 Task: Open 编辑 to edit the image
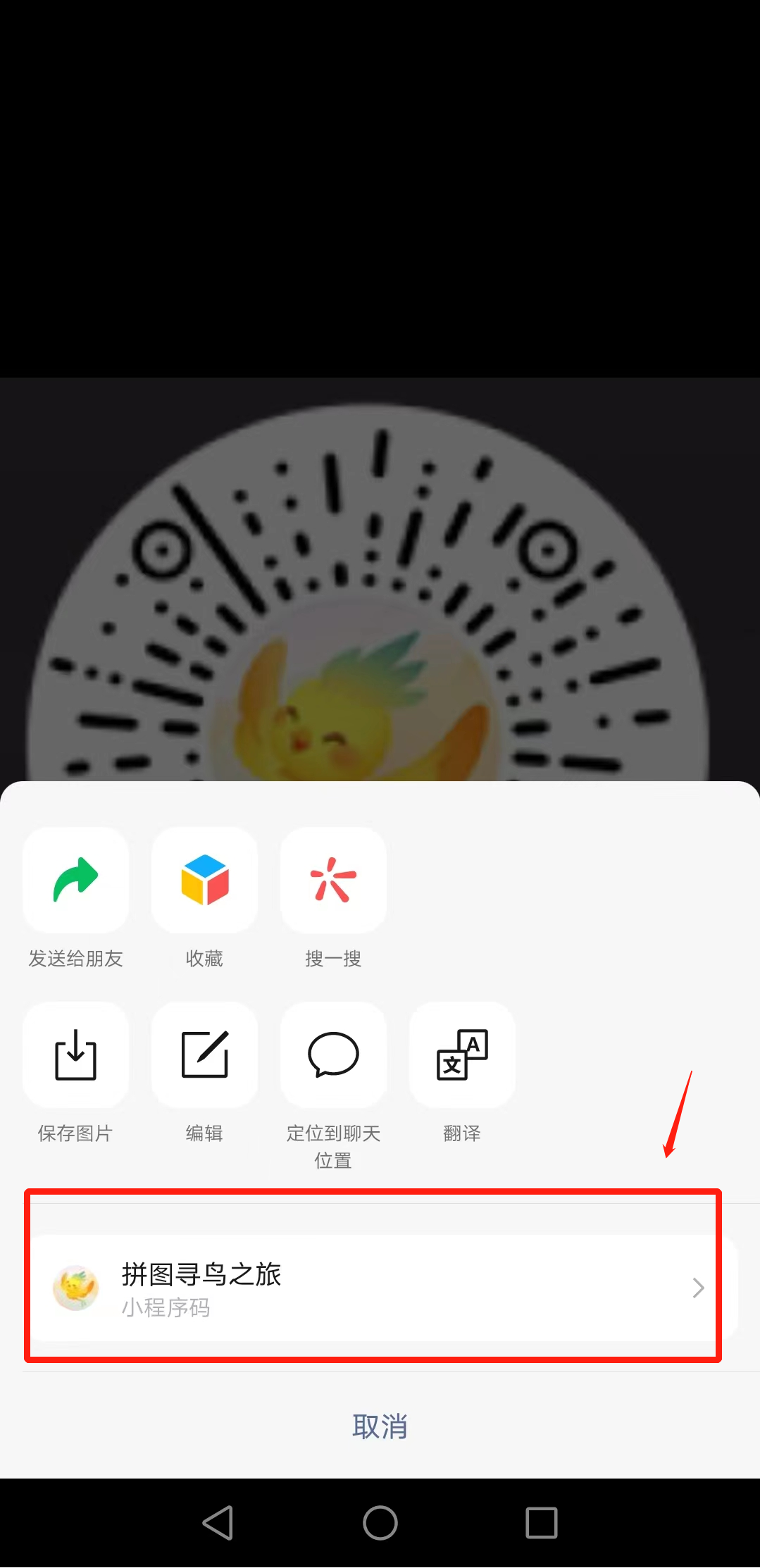(x=204, y=1055)
